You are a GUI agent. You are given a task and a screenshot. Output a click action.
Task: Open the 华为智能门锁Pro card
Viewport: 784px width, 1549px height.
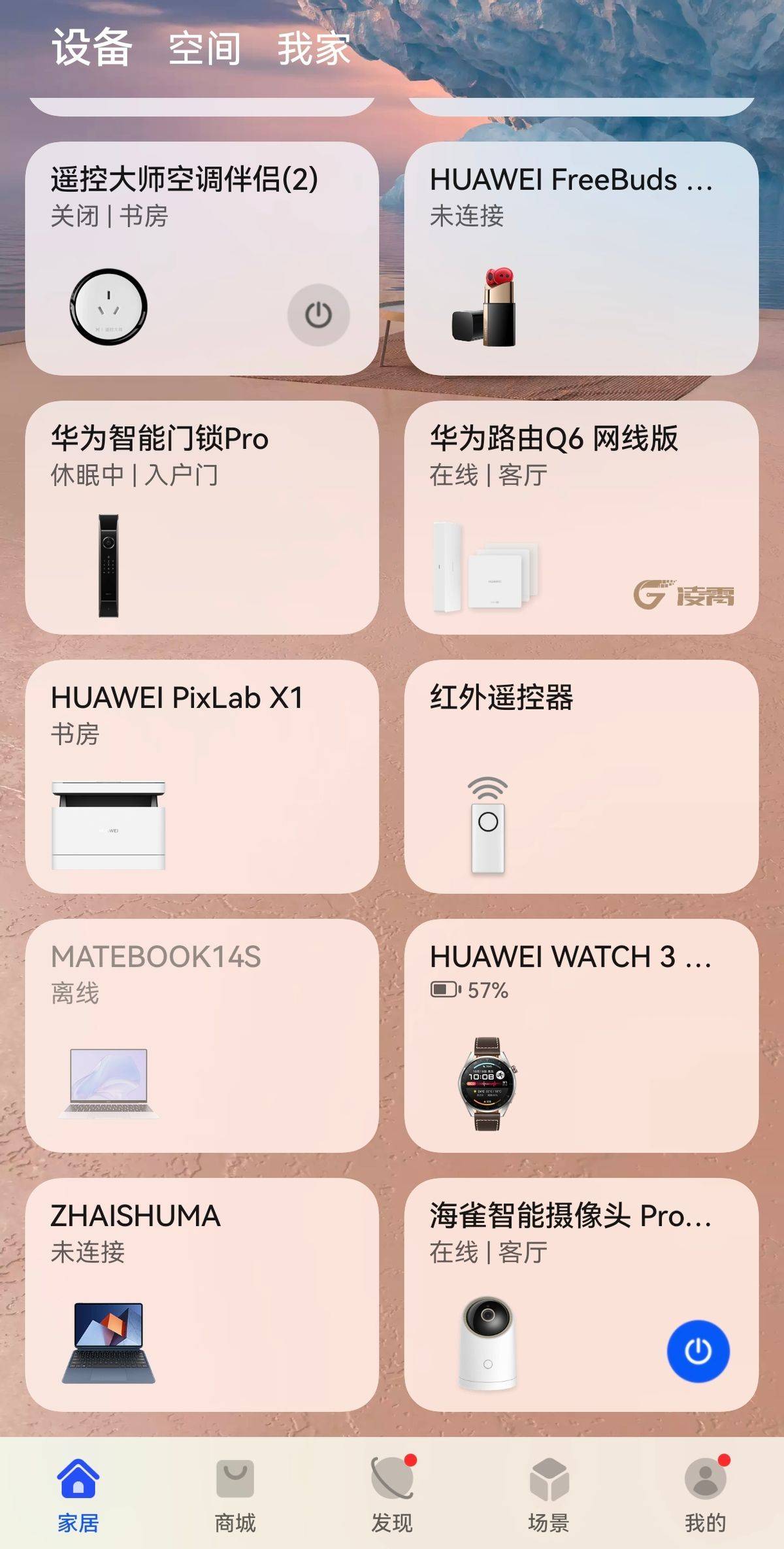pyautogui.click(x=201, y=517)
